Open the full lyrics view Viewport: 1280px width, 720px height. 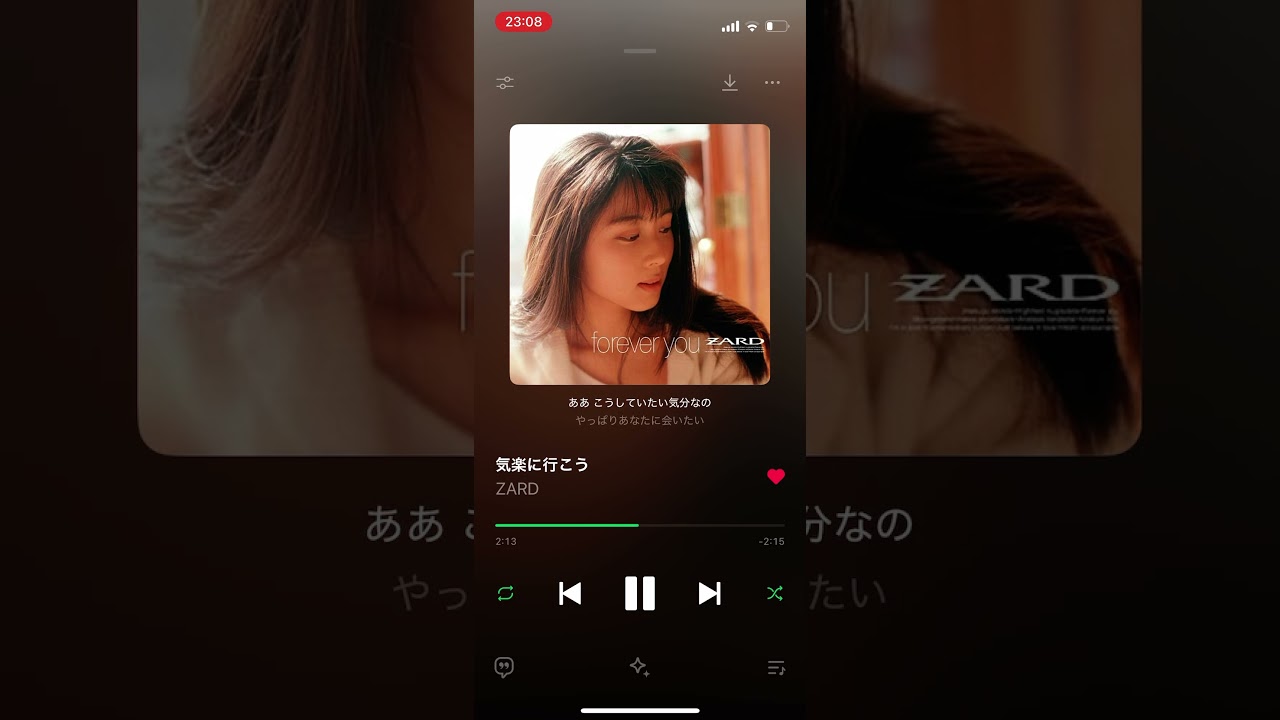[x=640, y=411]
